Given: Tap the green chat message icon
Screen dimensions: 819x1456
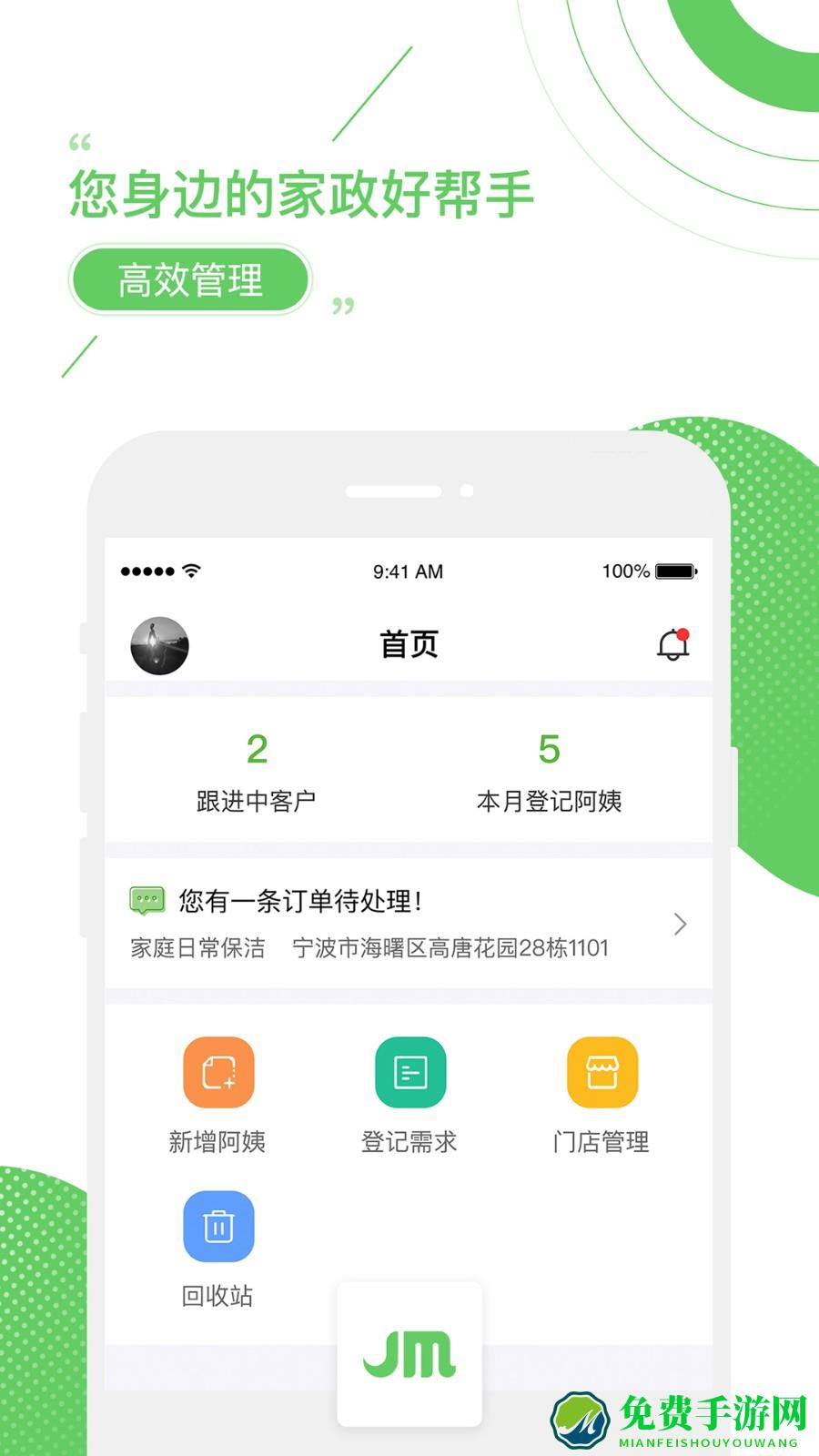Looking at the screenshot, I should tap(148, 903).
